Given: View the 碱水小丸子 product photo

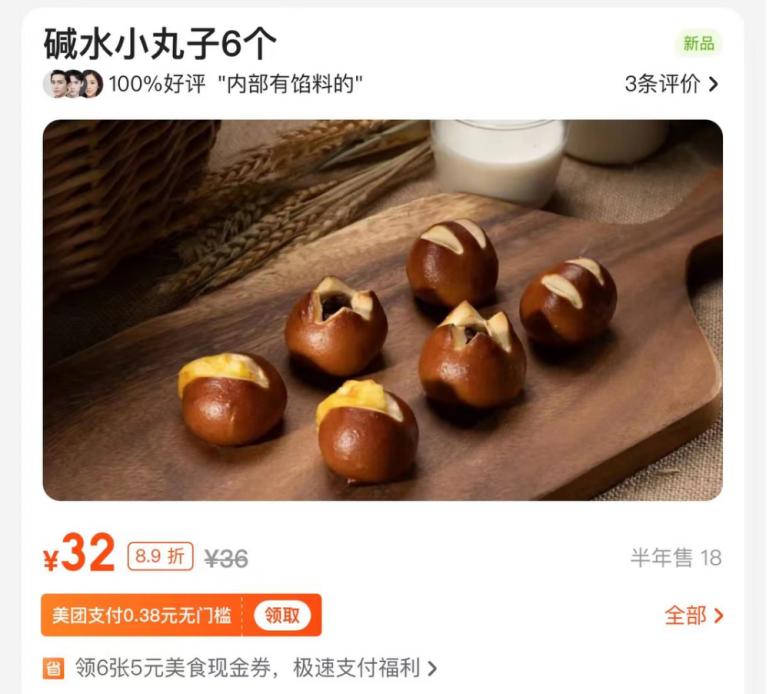Looking at the screenshot, I should tap(382, 310).
